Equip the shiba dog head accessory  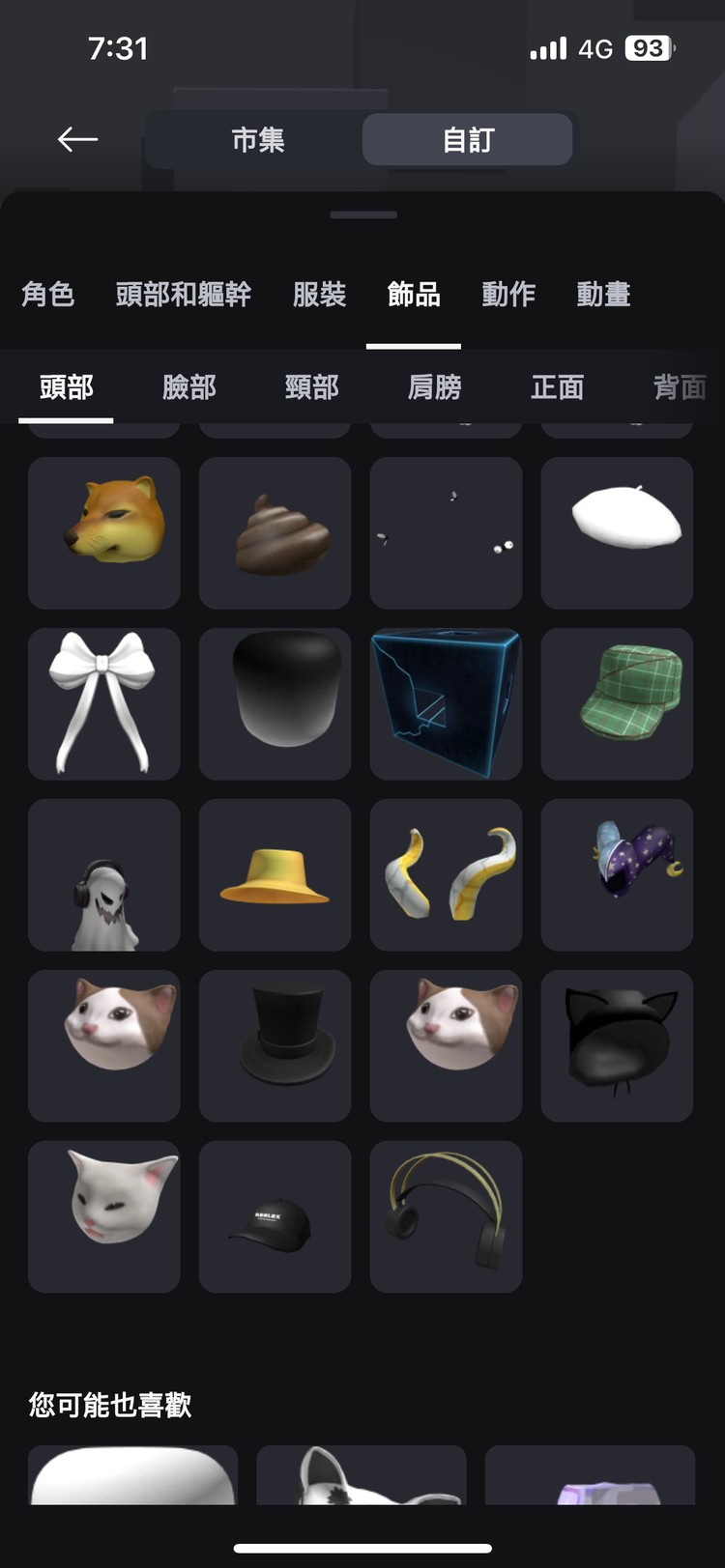pyautogui.click(x=104, y=533)
